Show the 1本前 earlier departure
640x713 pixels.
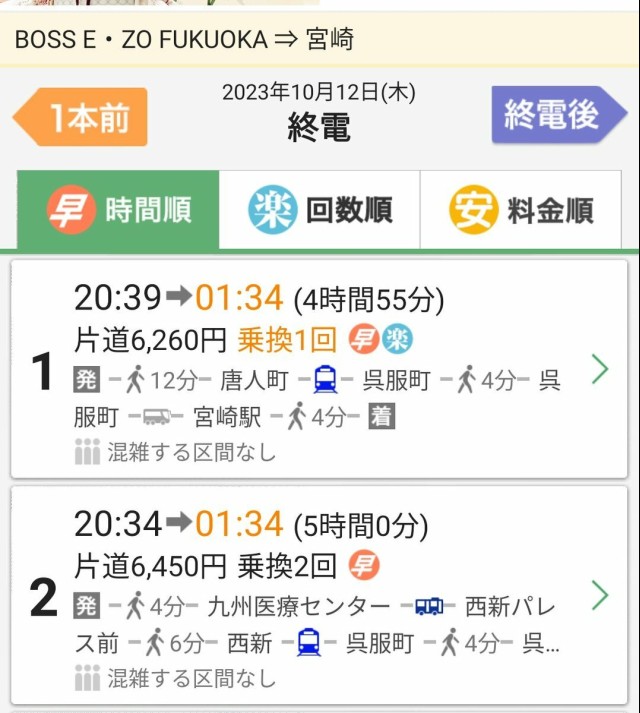point(82,117)
